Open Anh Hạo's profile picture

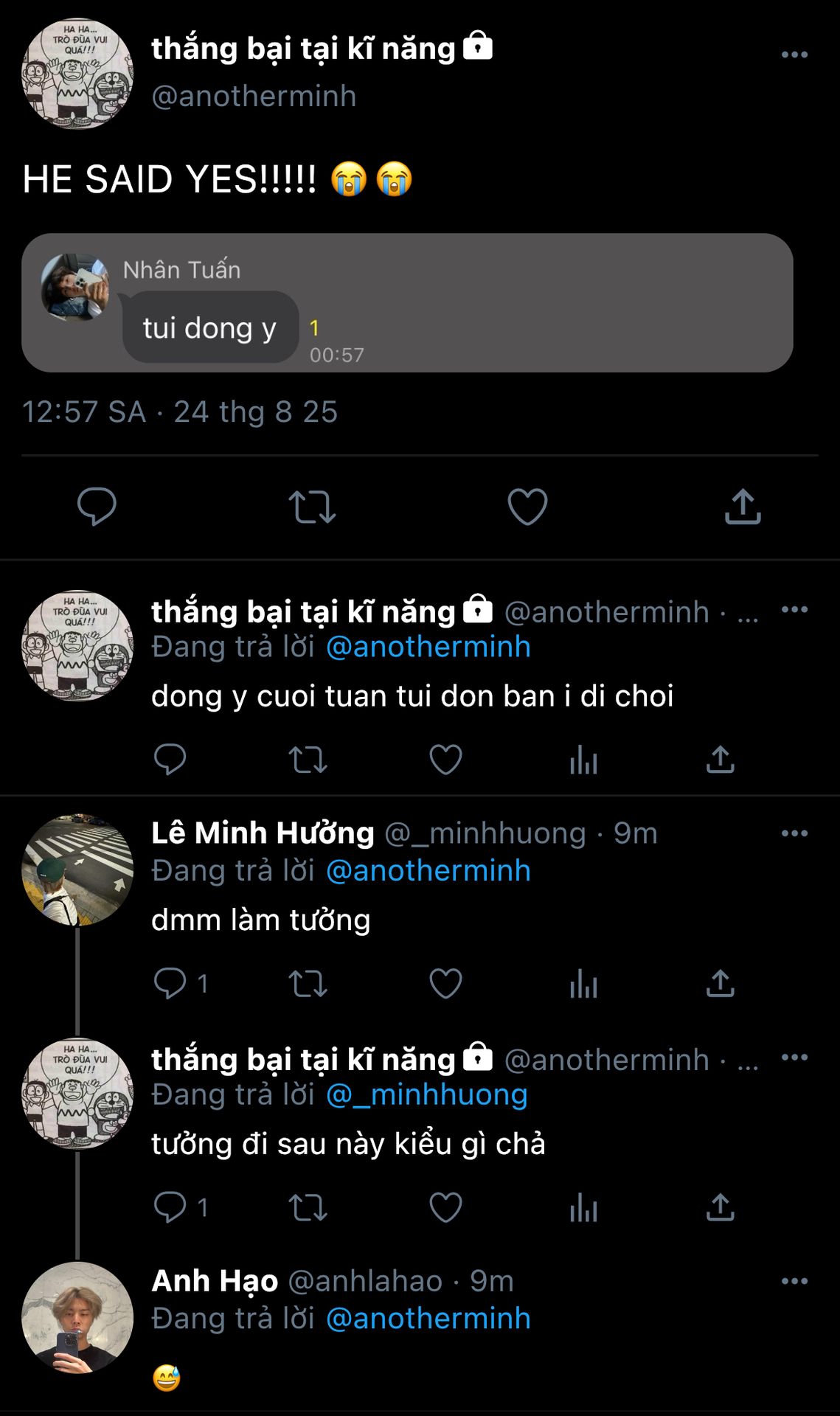pyautogui.click(x=77, y=1318)
